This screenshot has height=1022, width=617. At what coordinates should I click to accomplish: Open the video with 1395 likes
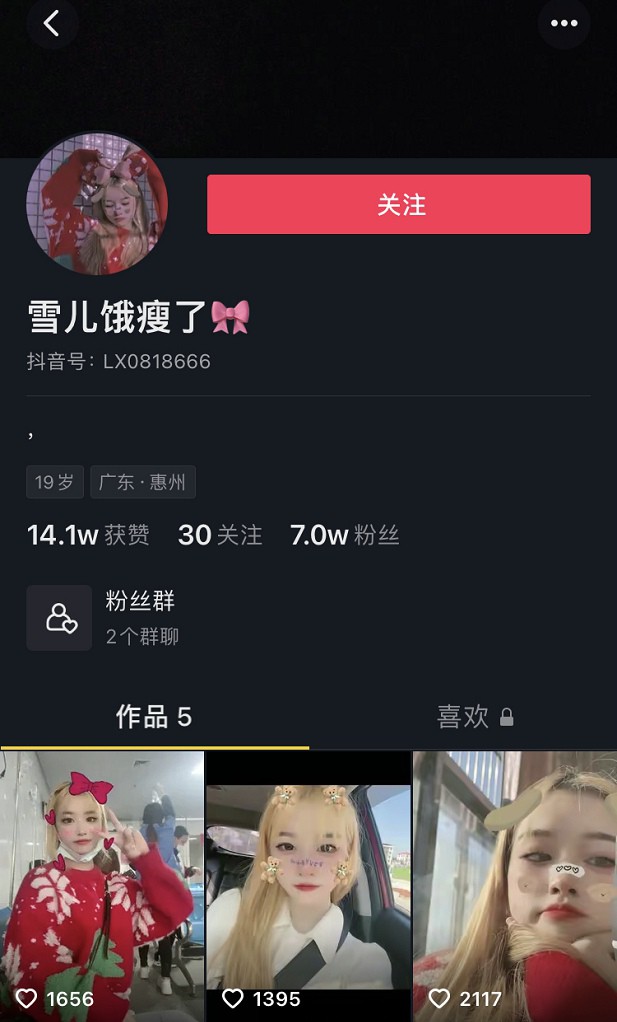point(308,885)
